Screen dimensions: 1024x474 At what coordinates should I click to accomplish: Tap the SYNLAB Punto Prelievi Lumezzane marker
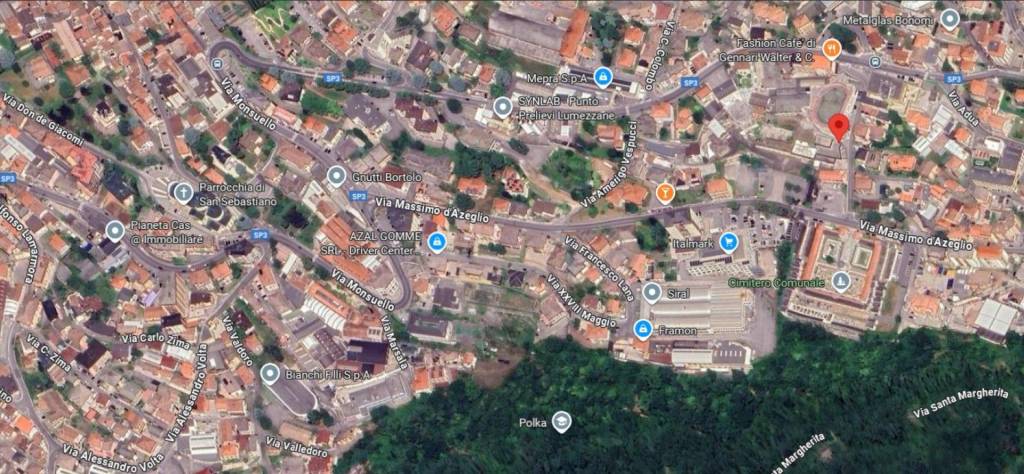pos(502,107)
